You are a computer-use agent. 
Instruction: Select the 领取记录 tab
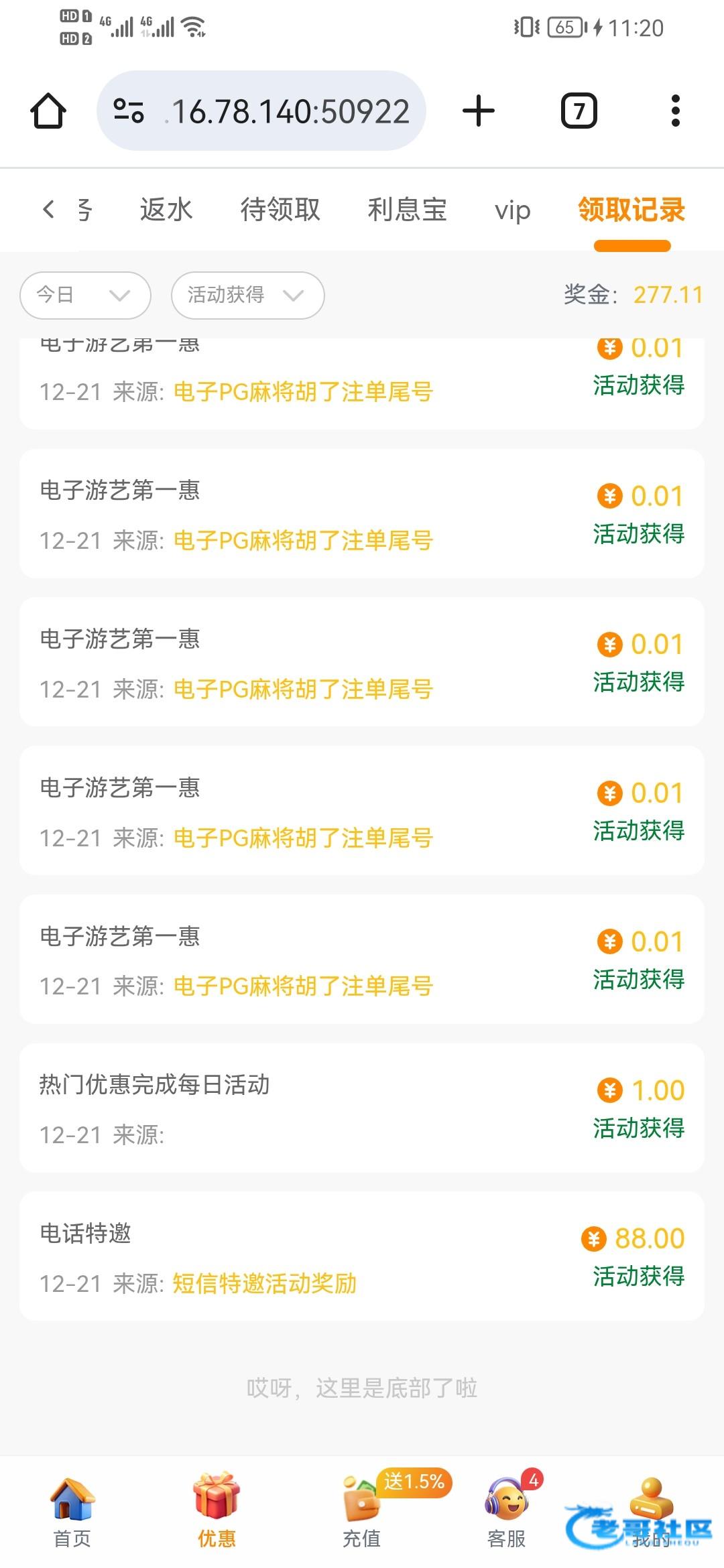point(631,209)
